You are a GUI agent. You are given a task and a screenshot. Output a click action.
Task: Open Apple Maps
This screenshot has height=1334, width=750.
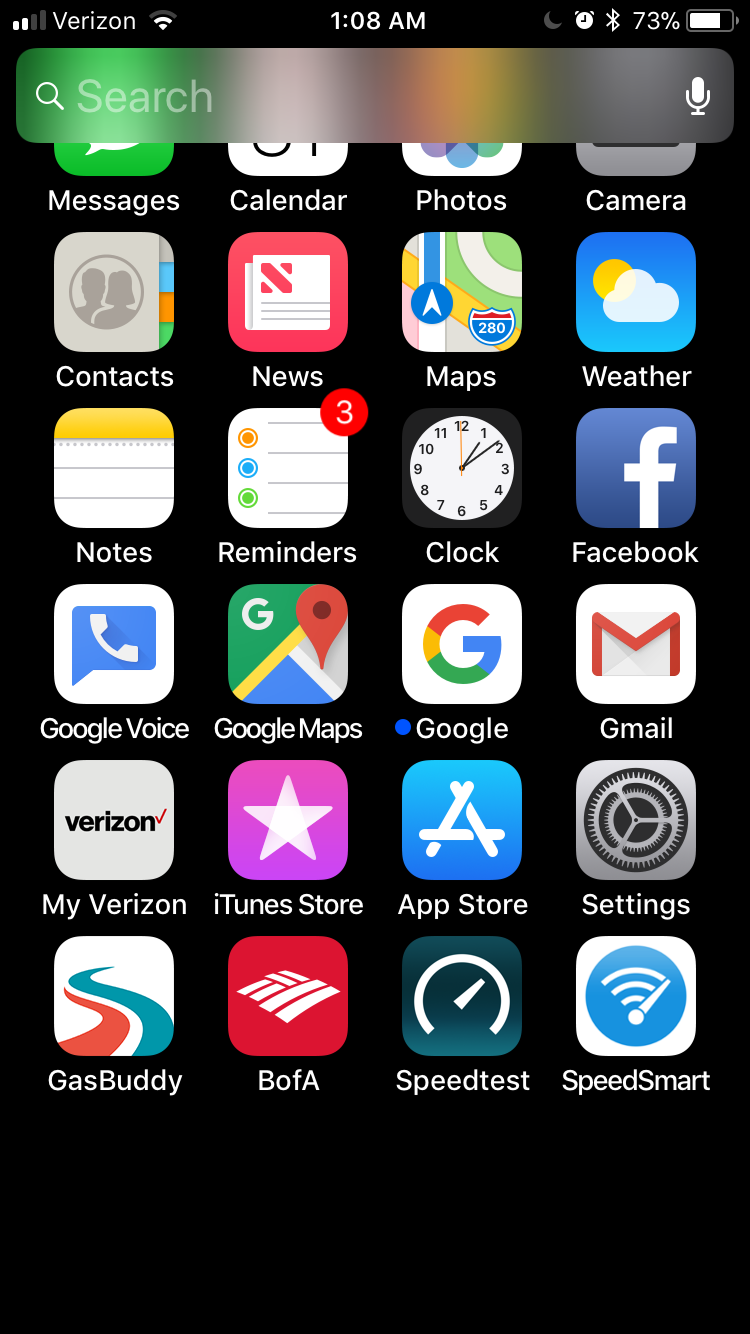[462, 292]
